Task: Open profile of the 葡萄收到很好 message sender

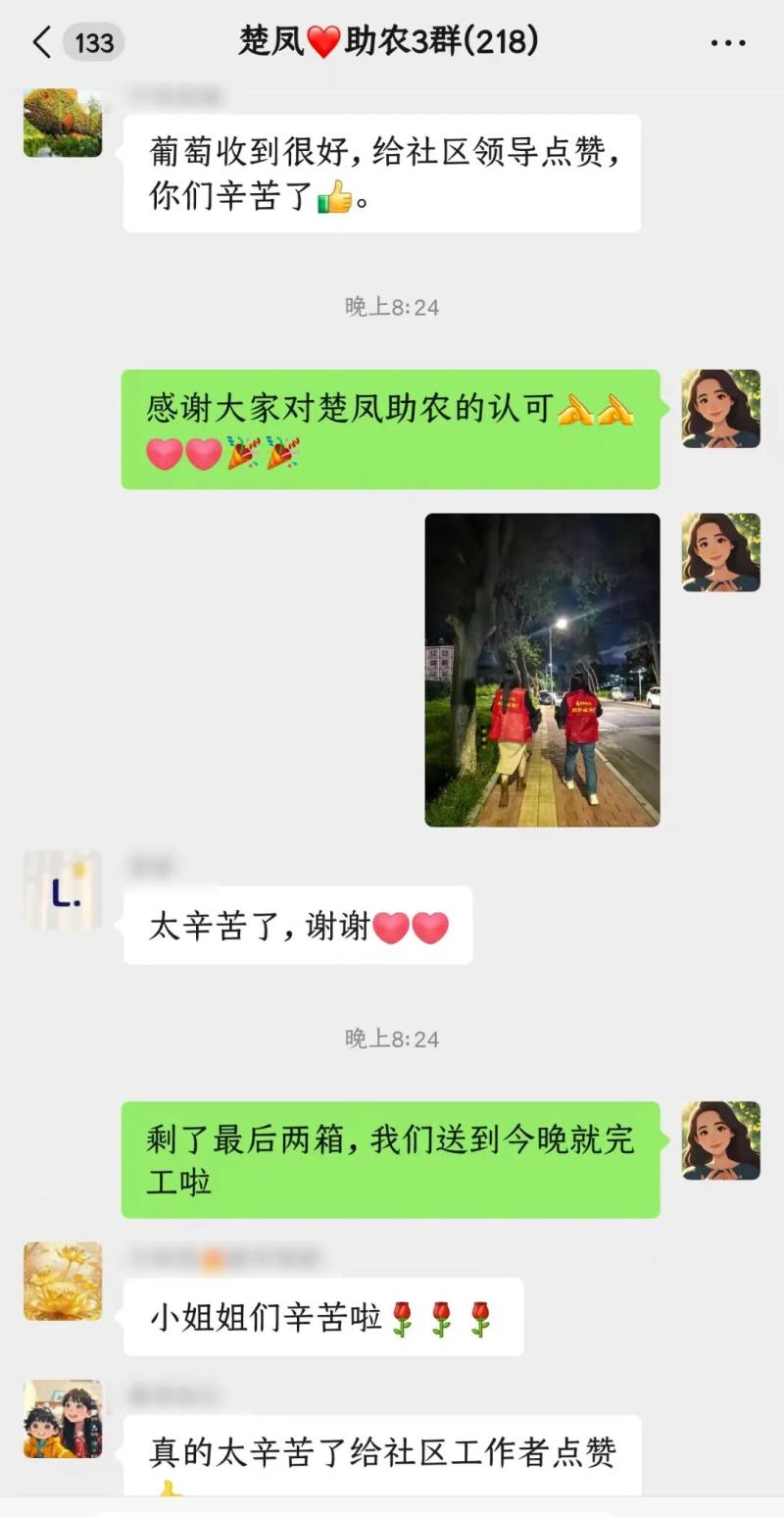Action: click(63, 123)
